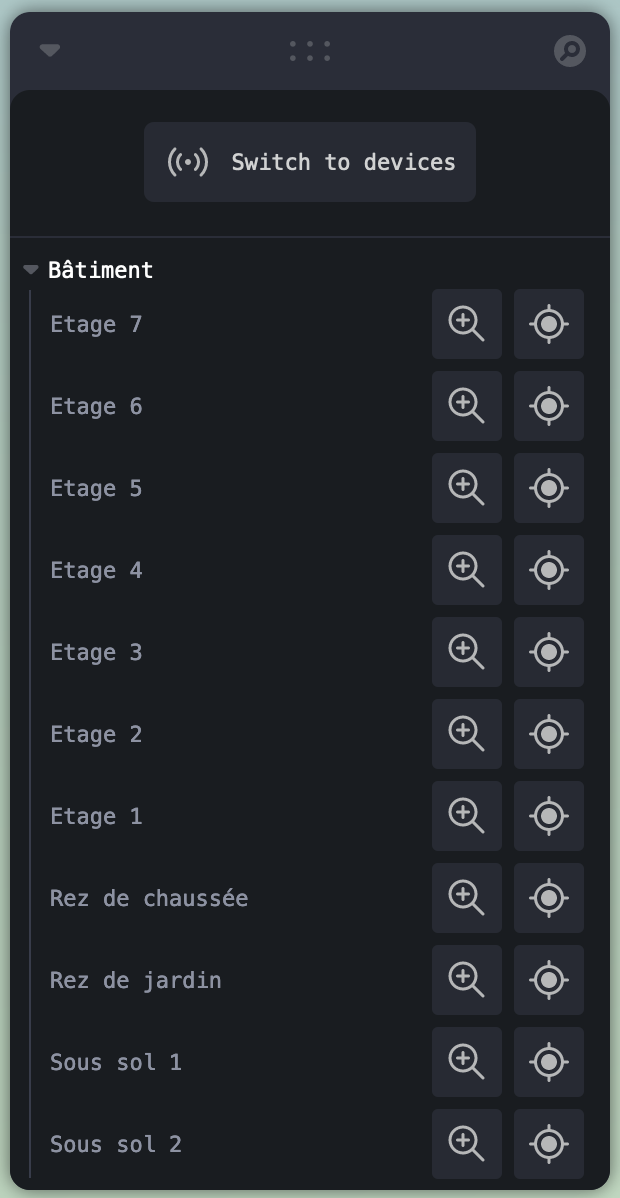The height and width of the screenshot is (1198, 620).
Task: Collapse the Bâtiment tree node
Action: (x=31, y=270)
